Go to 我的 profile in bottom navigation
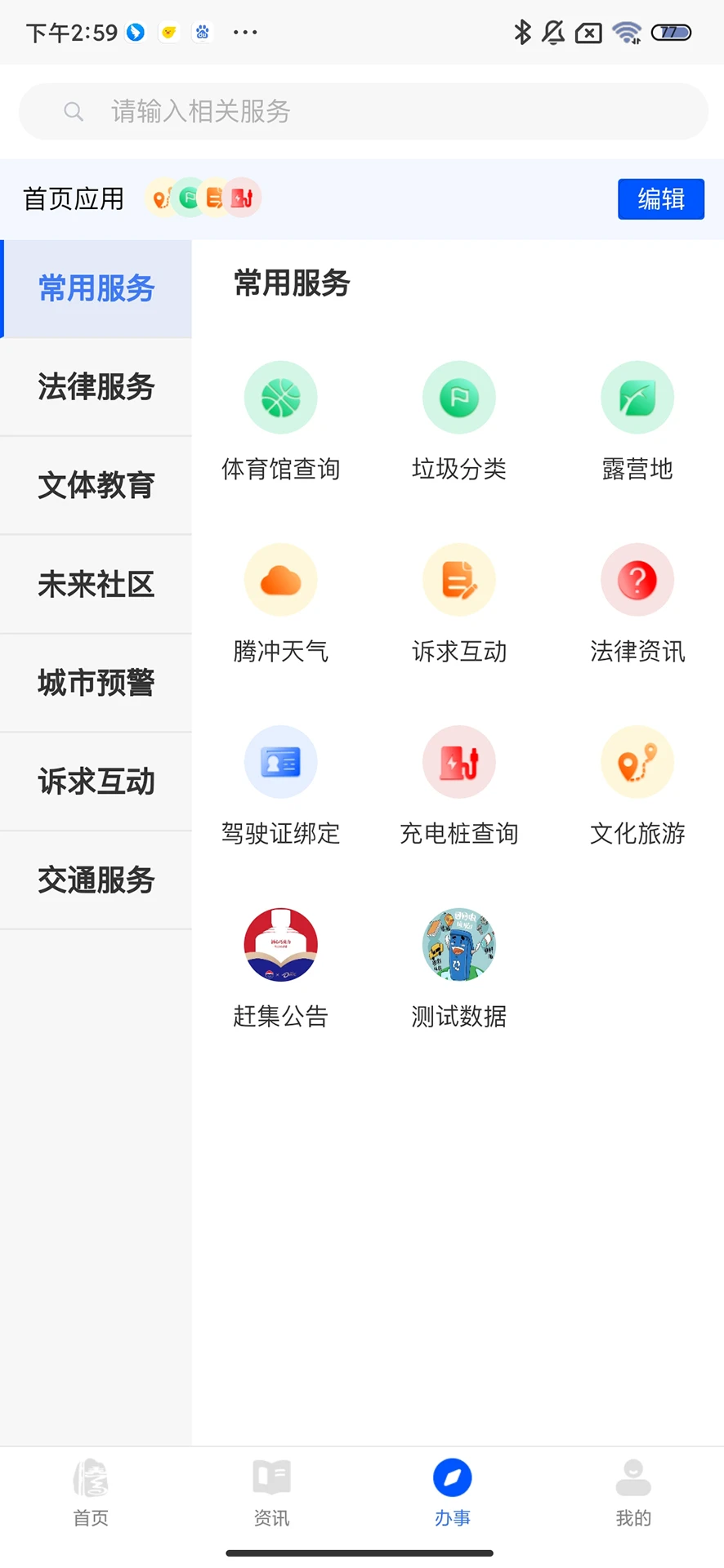This screenshot has height=1568, width=724. pos(632,1494)
